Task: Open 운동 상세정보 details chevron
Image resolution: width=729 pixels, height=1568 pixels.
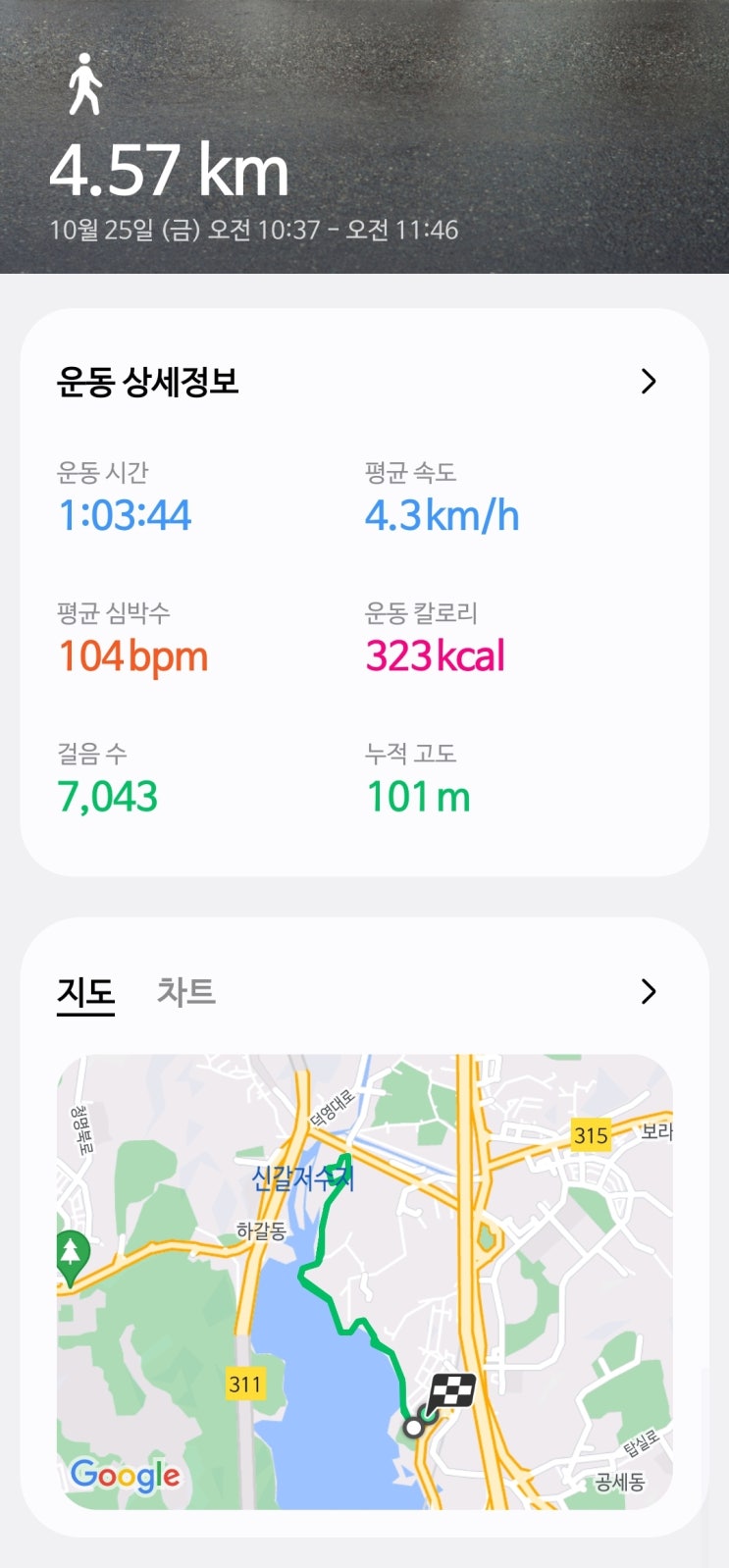Action: [648, 381]
